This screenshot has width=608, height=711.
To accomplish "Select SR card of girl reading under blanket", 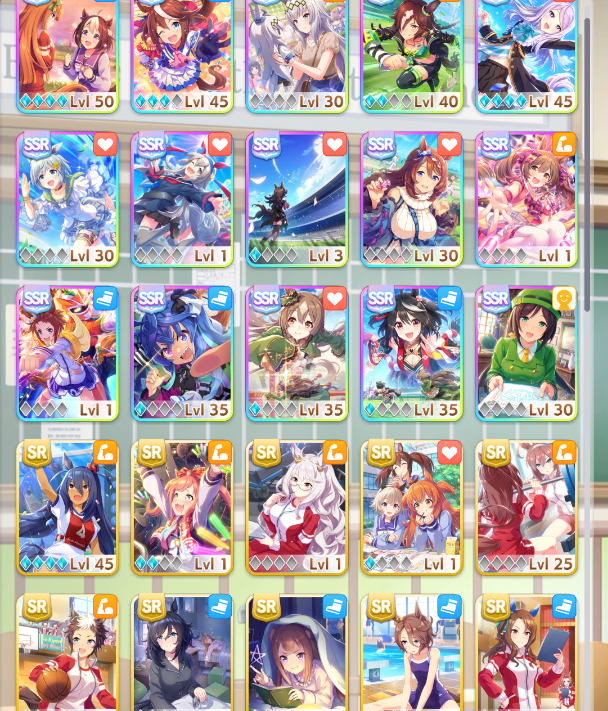I will coord(297,655).
